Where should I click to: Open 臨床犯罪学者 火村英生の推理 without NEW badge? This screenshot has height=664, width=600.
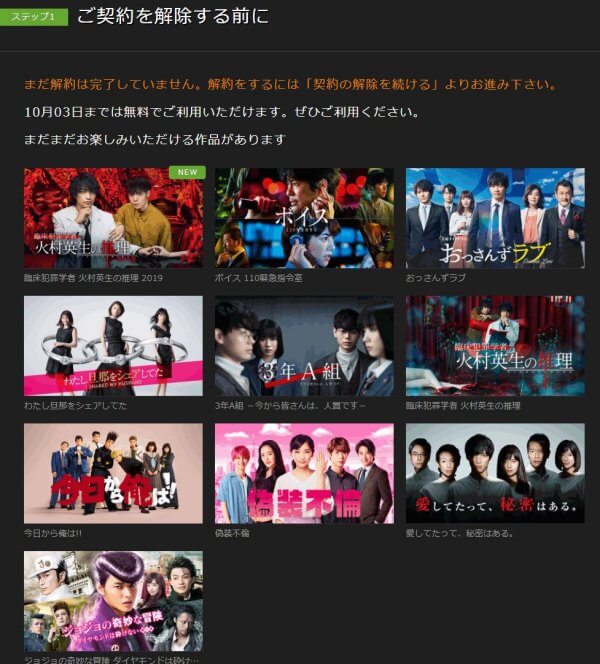pyautogui.click(x=495, y=345)
